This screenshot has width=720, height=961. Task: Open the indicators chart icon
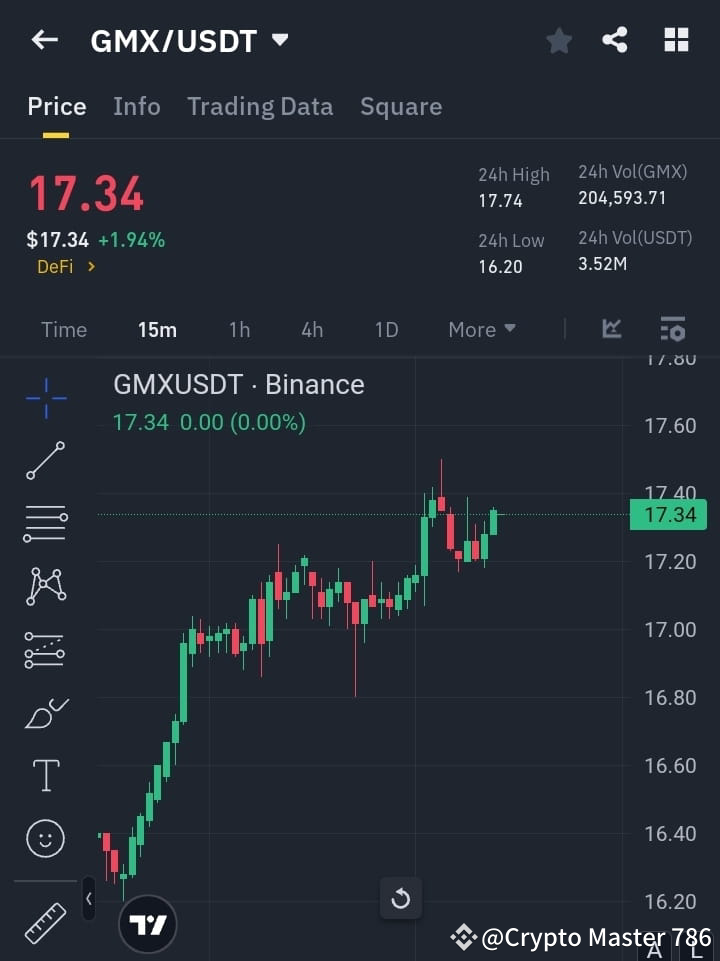(611, 329)
